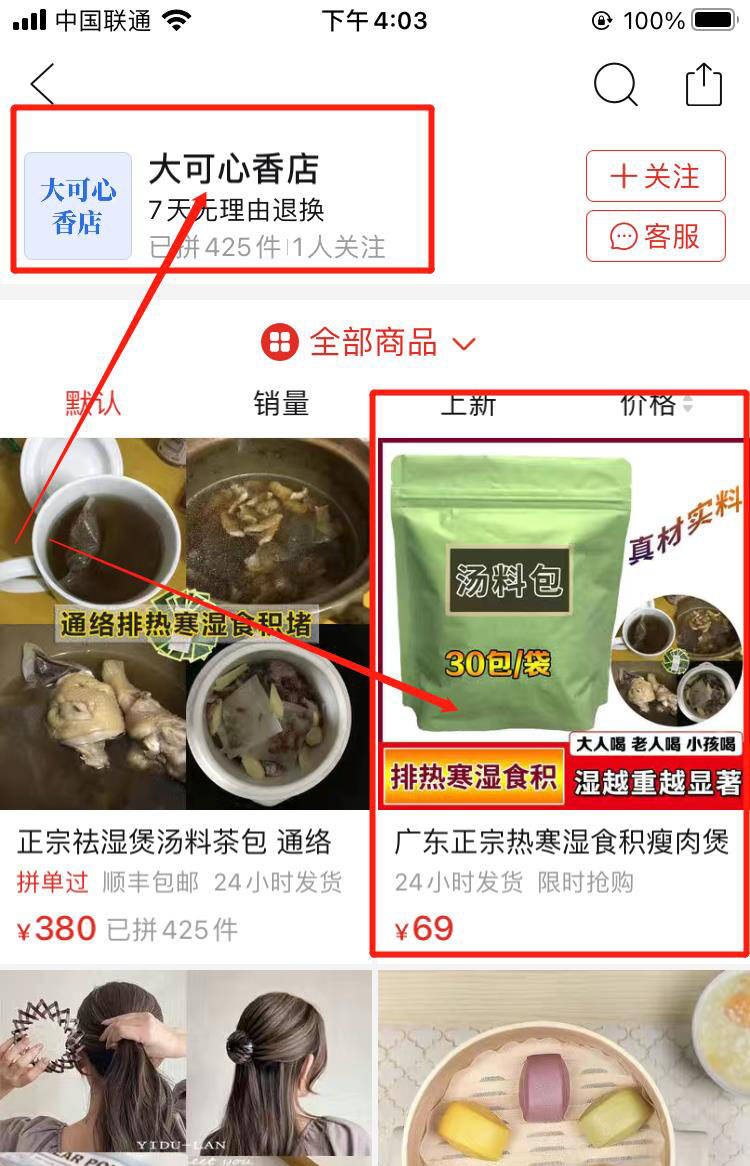This screenshot has height=1166, width=750.
Task: Sort products by 销量
Action: pos(281,403)
